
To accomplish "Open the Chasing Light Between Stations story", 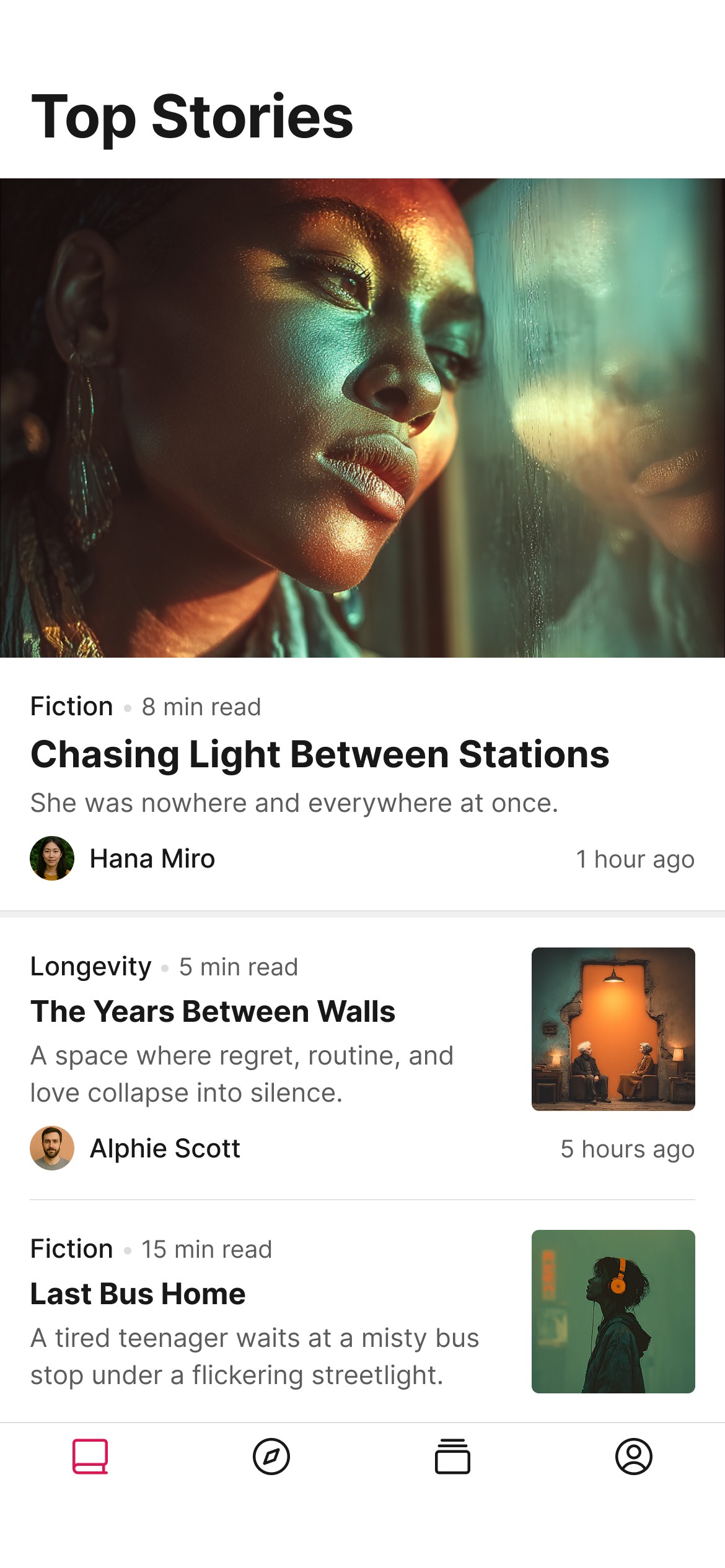I will [320, 755].
